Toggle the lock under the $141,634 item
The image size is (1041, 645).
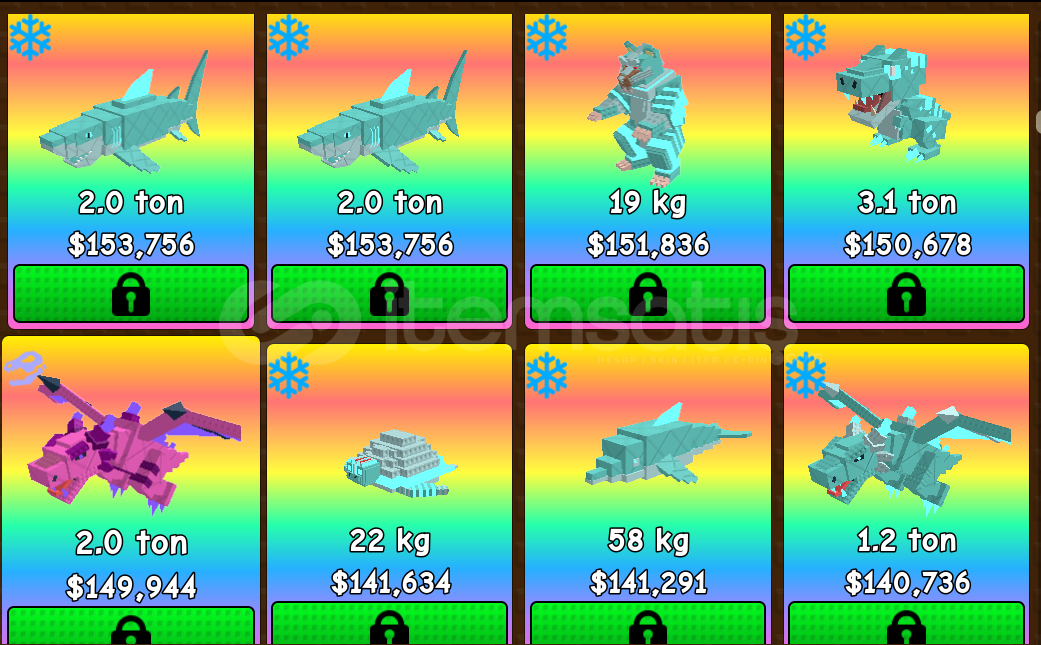click(389, 625)
